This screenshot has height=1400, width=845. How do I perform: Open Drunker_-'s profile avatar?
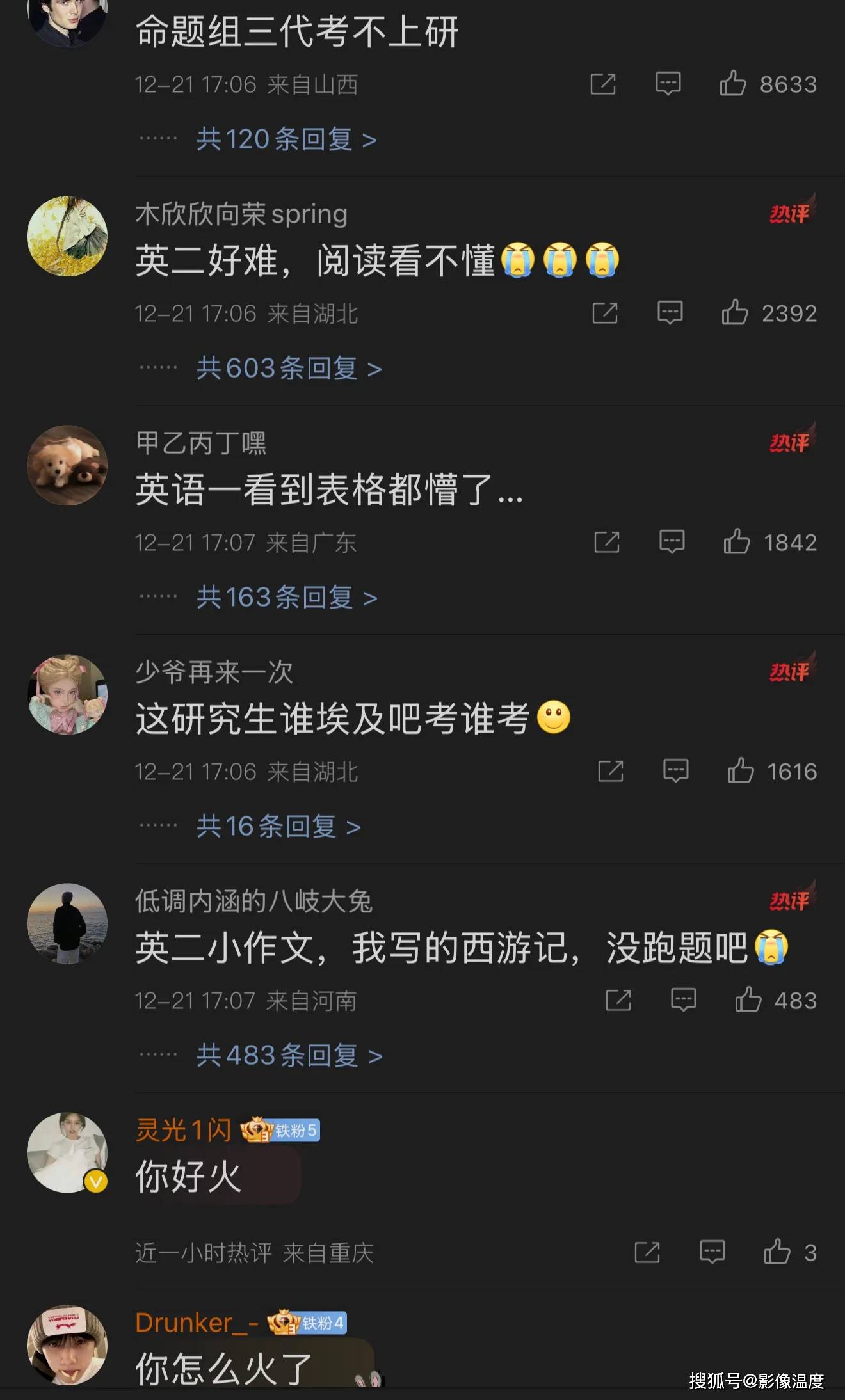pyautogui.click(x=67, y=1345)
